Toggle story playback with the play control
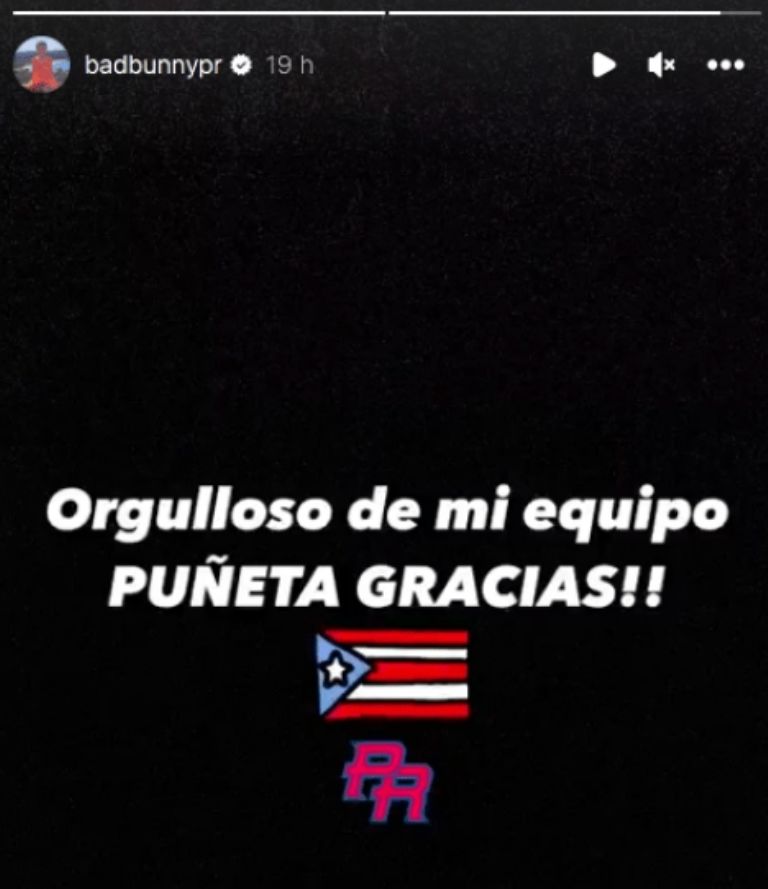768x889 pixels. tap(604, 63)
